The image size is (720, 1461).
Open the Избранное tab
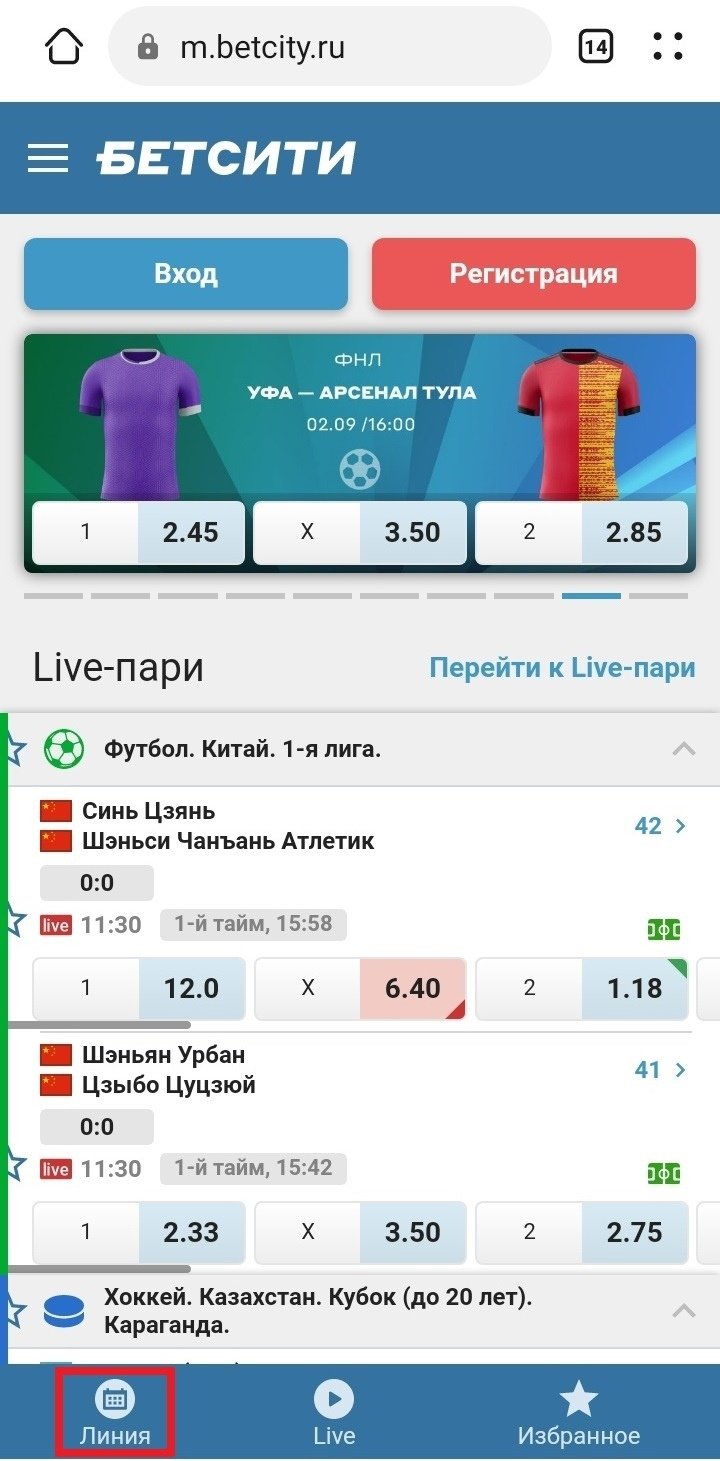point(578,1413)
